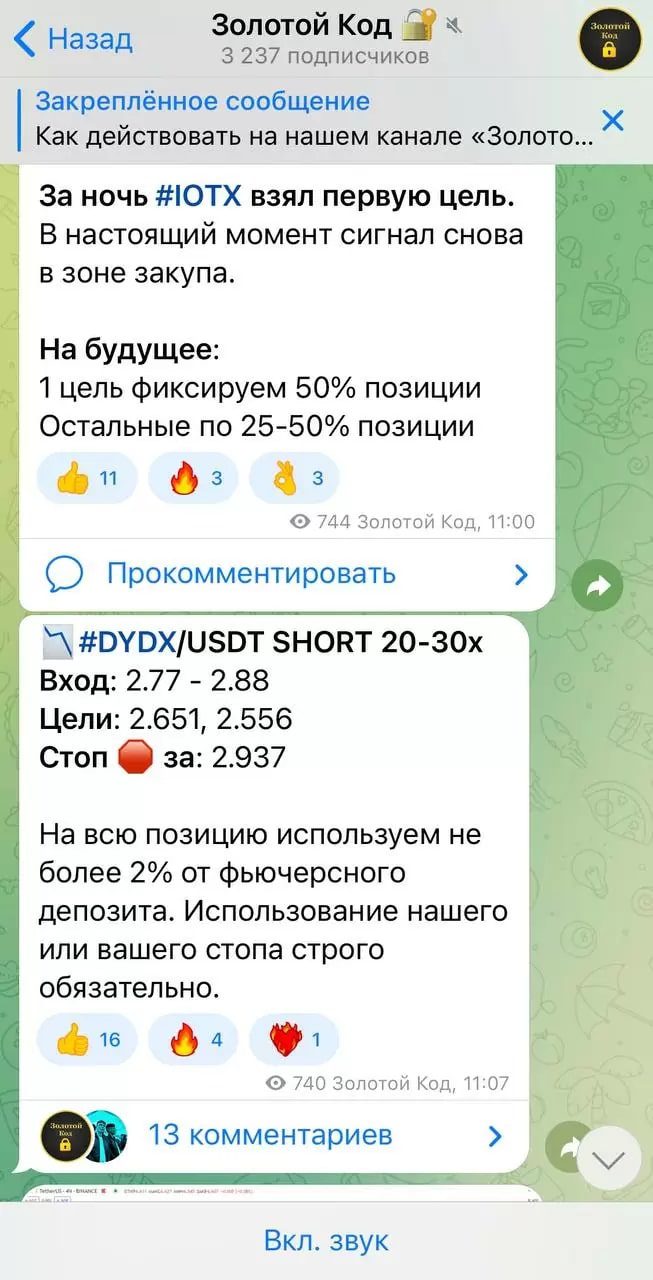Add OK-hand reaction on the IOTX post
The image size is (653, 1280).
pos(294,479)
